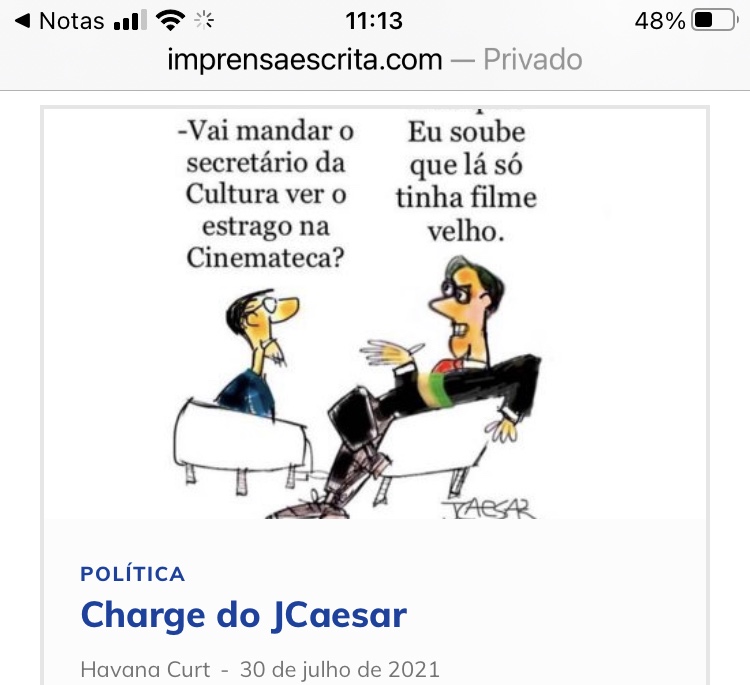Open the JCaesar cartoon image
Screen dimensions: 750x685
pos(374,312)
